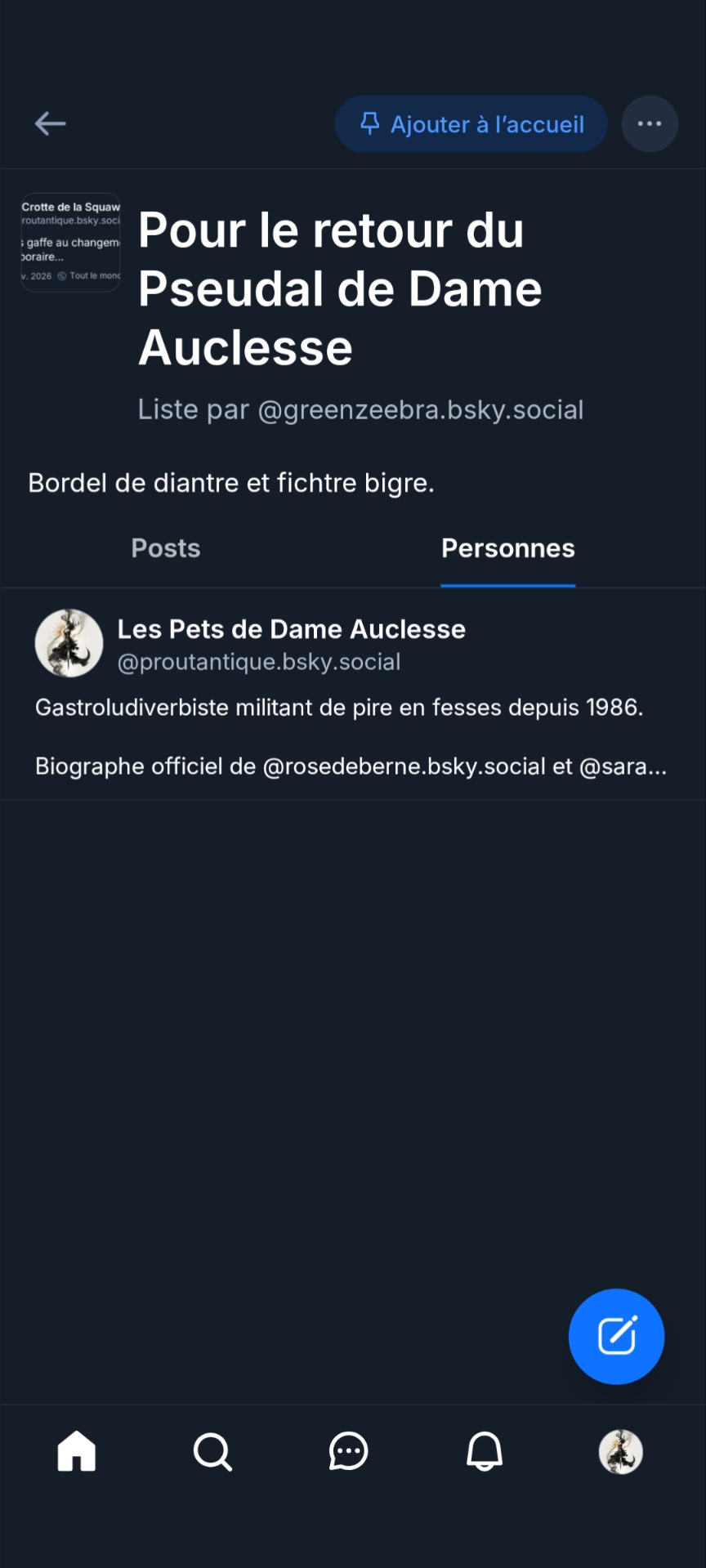706x1568 pixels.
Task: Tap Ajouter à l'accueil button
Action: pos(471,124)
